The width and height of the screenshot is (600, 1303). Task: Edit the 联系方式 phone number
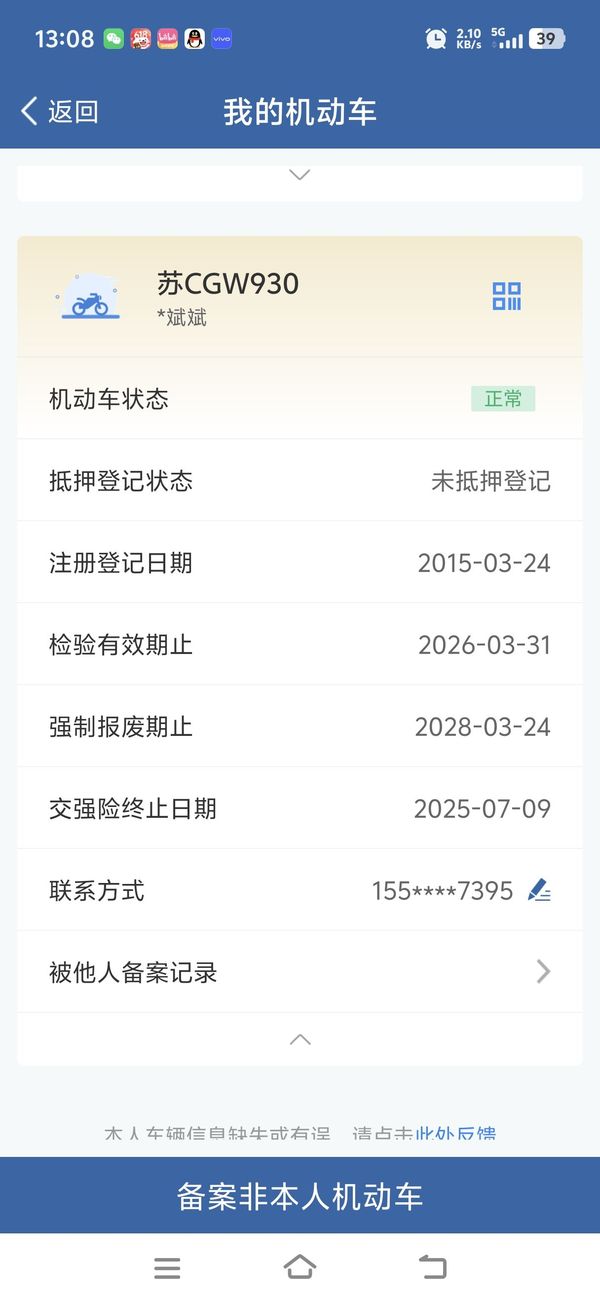[539, 890]
